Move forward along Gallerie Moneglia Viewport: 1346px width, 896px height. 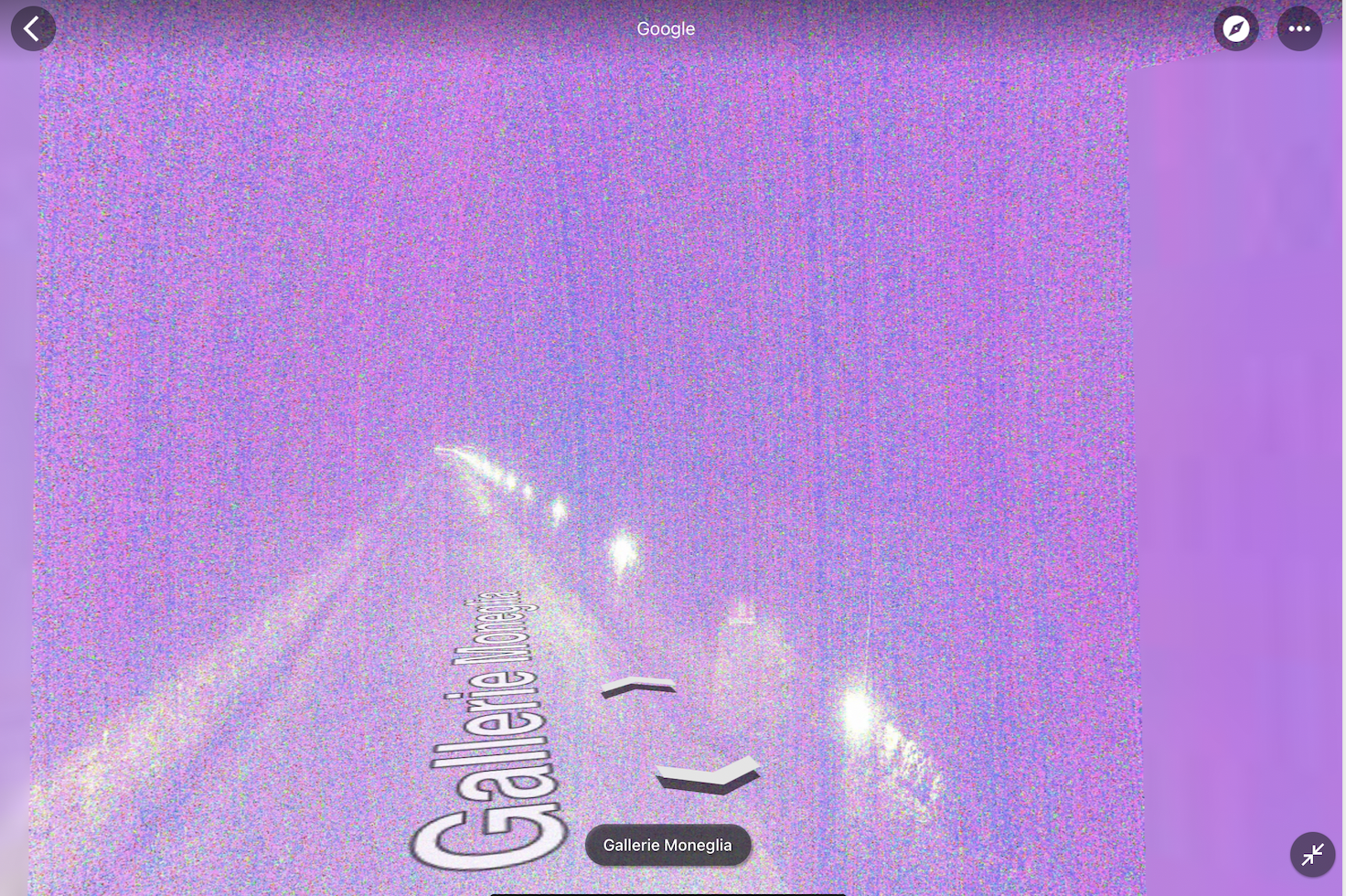(638, 688)
